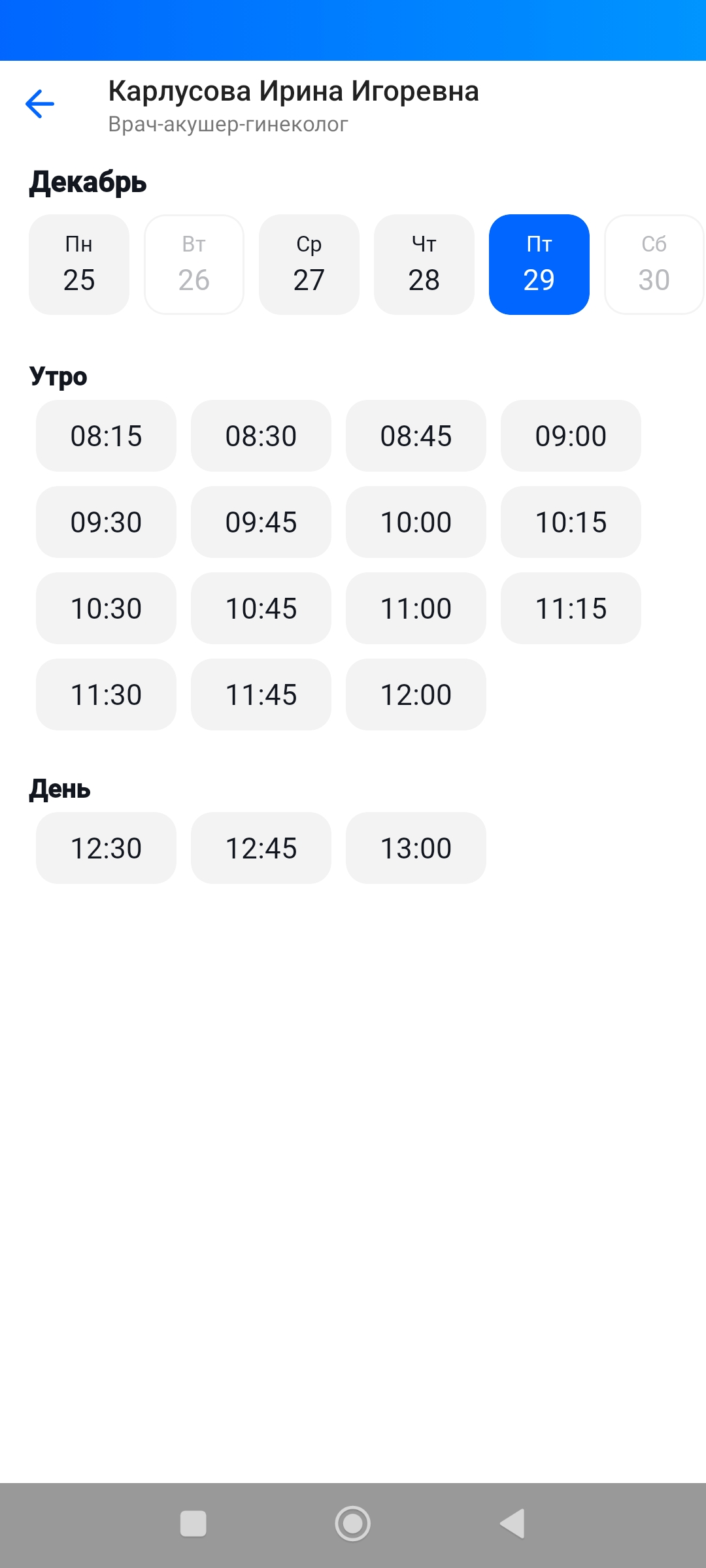Image resolution: width=706 pixels, height=1568 pixels.
Task: Select the 12:45 time
Action: click(261, 848)
